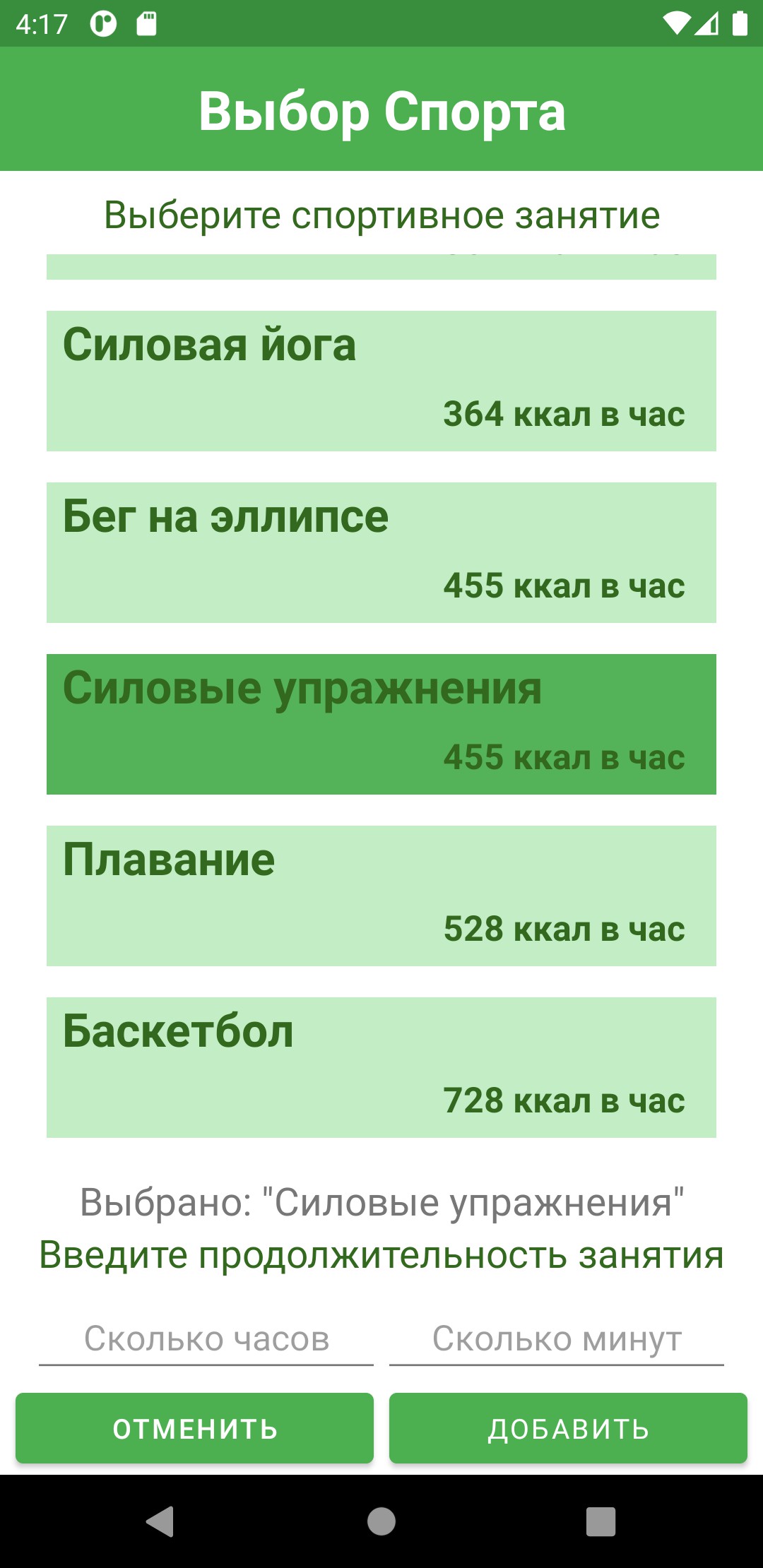Image resolution: width=763 pixels, height=1568 pixels.
Task: Go back with the system back button
Action: [161, 1521]
